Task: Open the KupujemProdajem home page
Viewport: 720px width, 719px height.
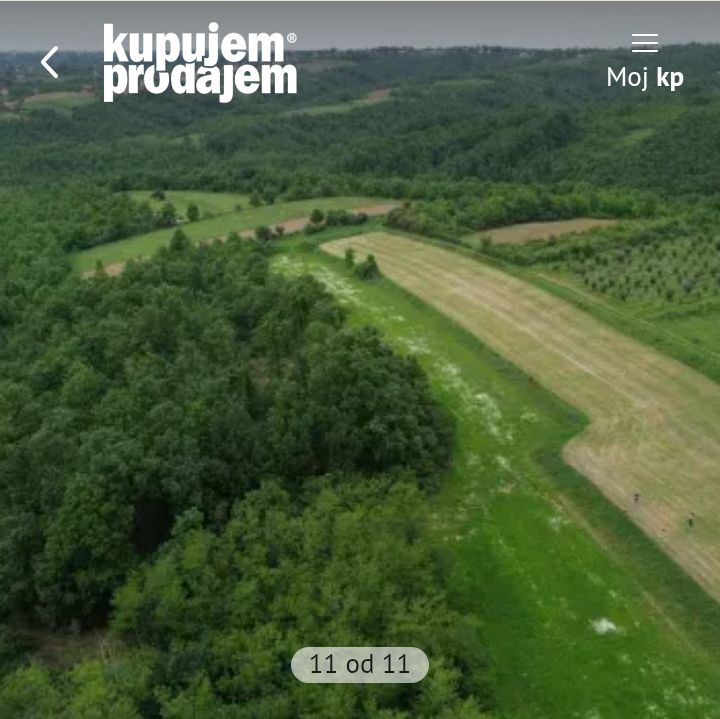Action: (x=199, y=62)
